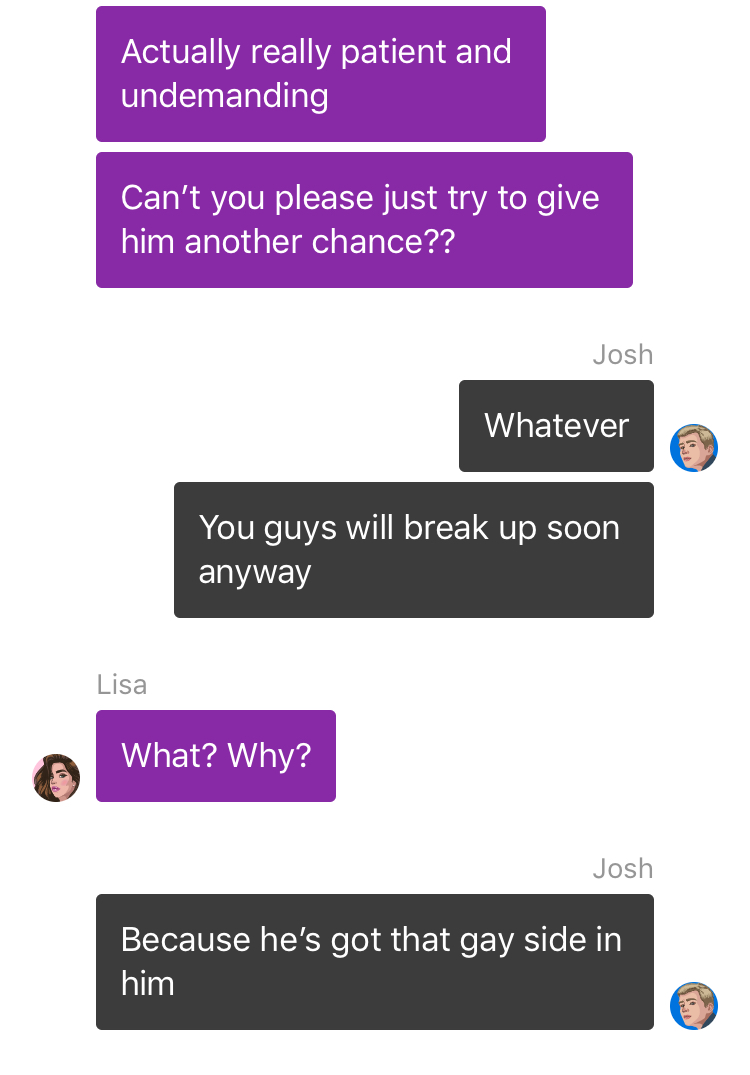Open Josh's avatar beside the 'gay side' message

pyautogui.click(x=694, y=1006)
